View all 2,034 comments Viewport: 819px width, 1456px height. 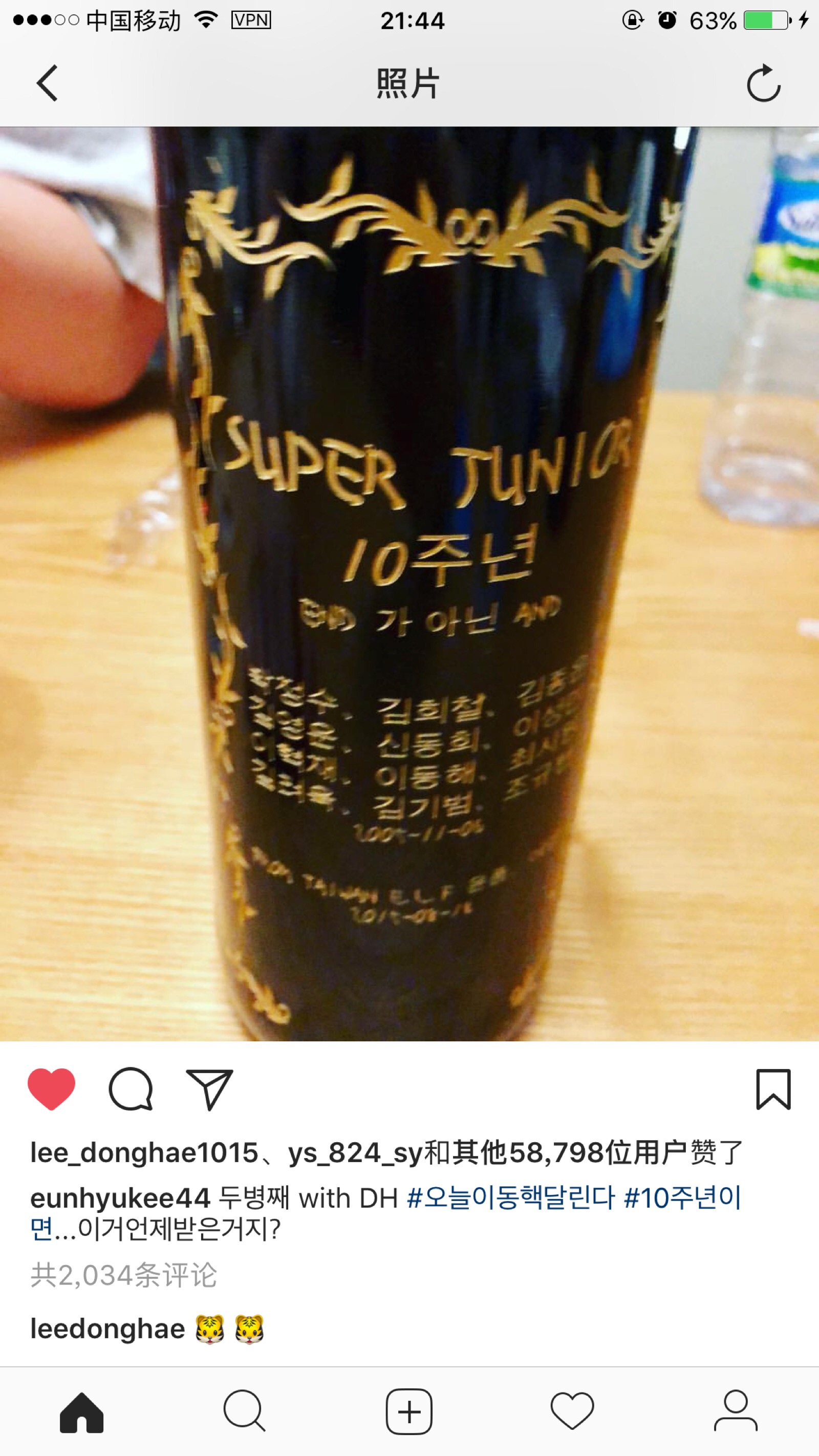click(x=124, y=1275)
